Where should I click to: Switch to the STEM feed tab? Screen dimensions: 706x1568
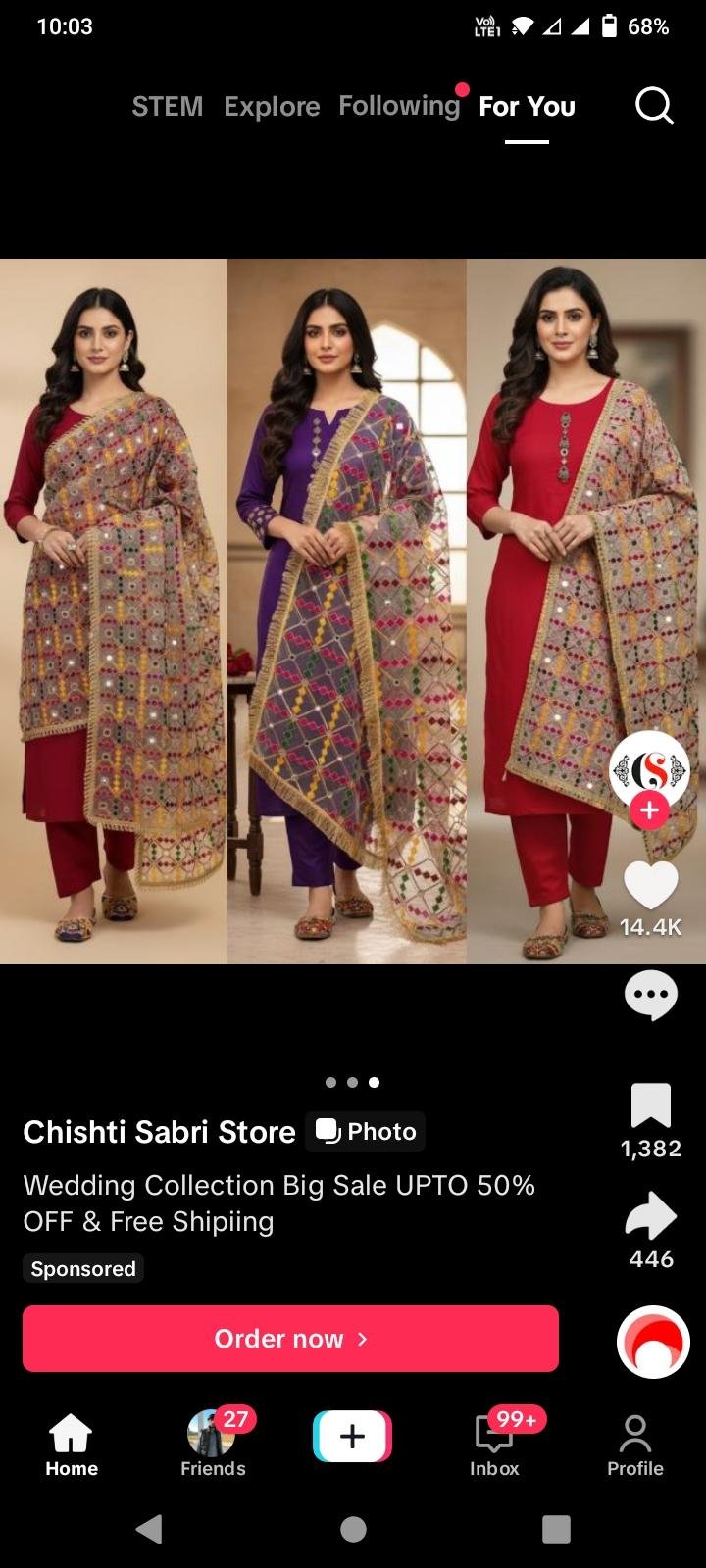[x=167, y=106]
